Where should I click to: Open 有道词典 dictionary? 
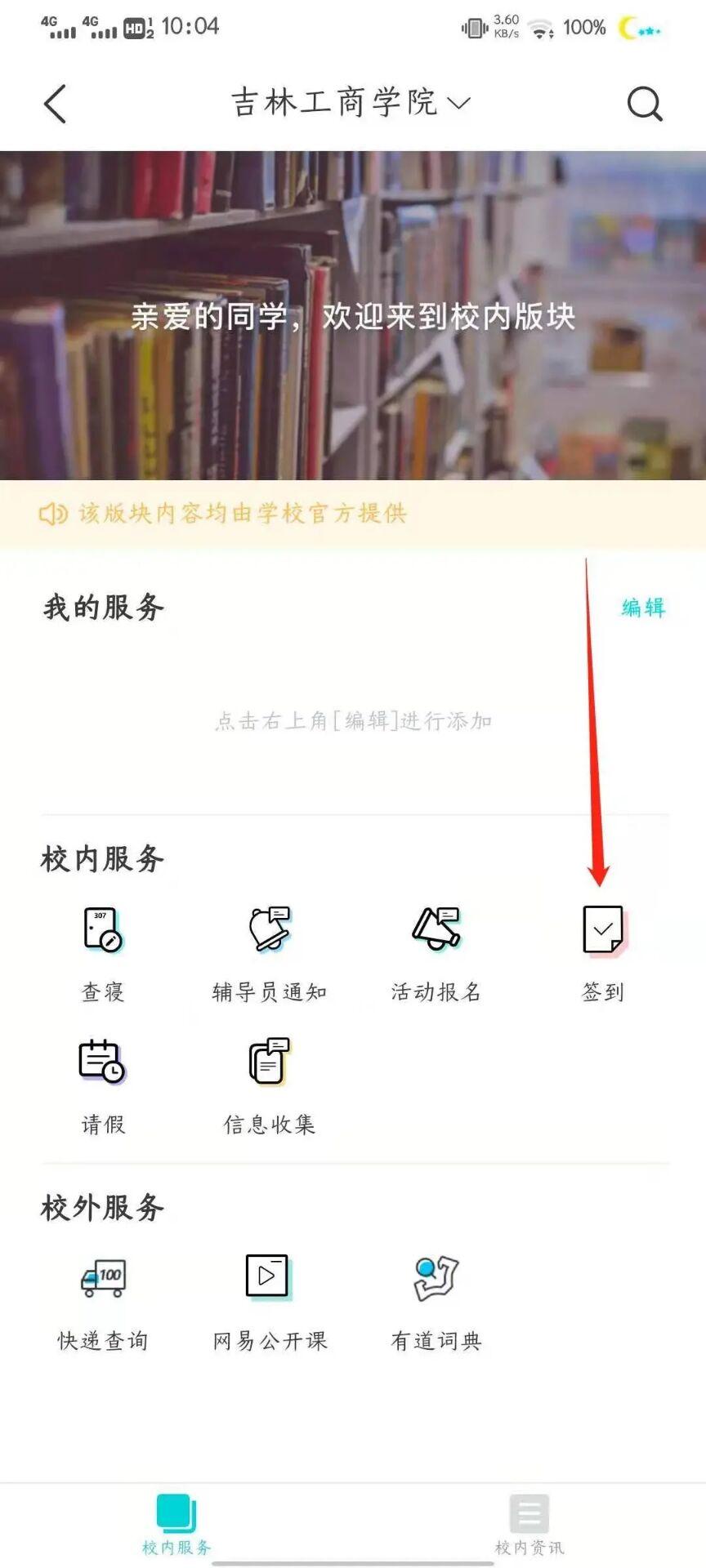(436, 1300)
